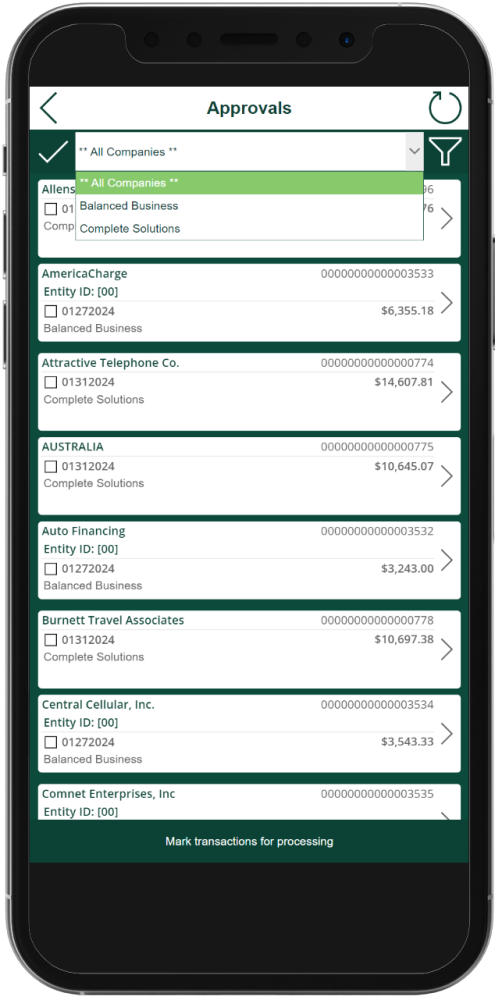Check Burnett Travel Associates checkbox
The image size is (495, 1000).
(50, 640)
